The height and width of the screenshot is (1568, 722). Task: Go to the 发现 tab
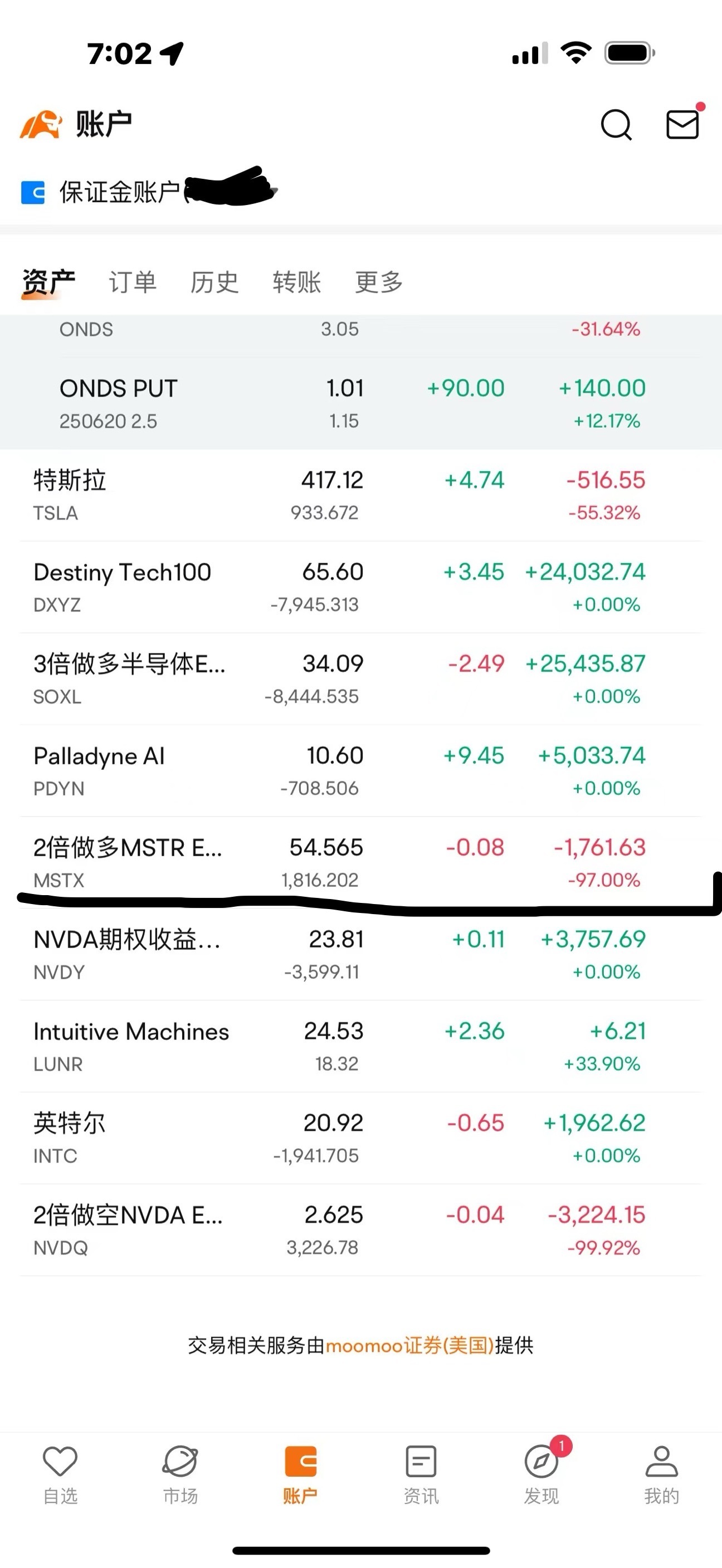tap(542, 1474)
